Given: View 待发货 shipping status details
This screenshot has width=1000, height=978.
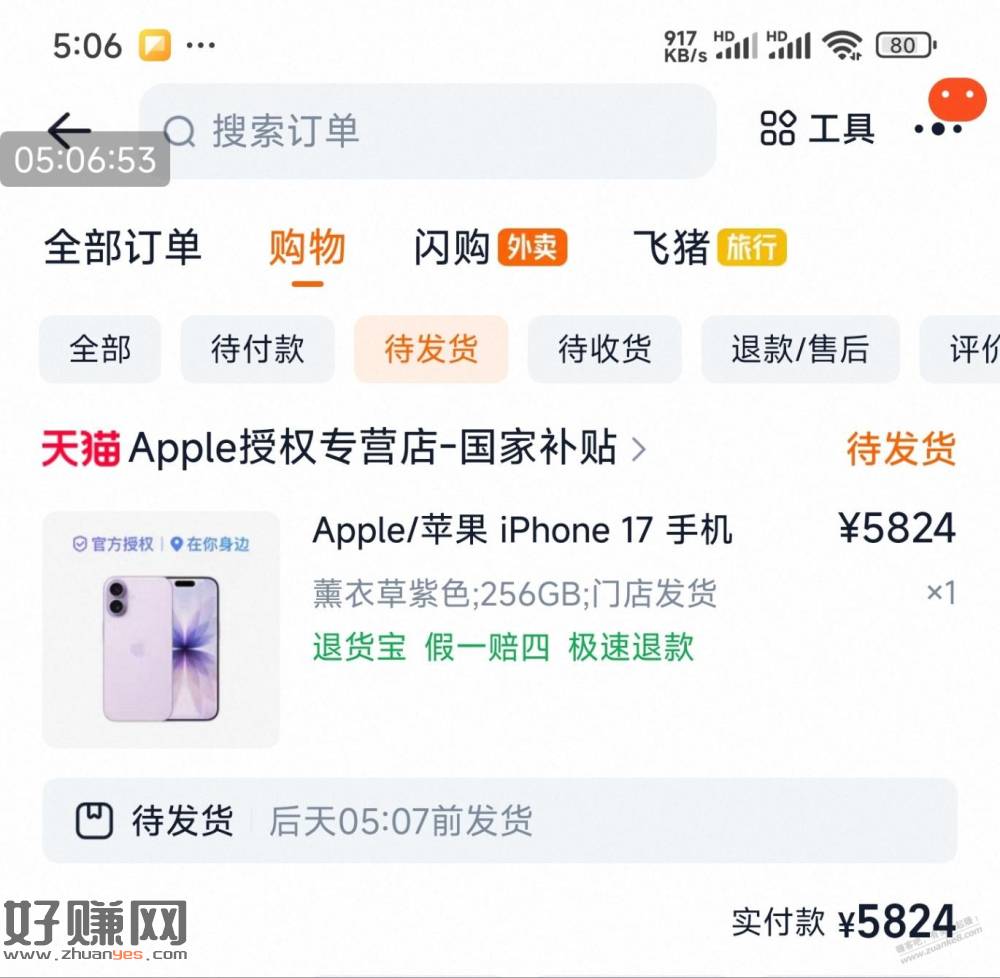Looking at the screenshot, I should tap(498, 821).
